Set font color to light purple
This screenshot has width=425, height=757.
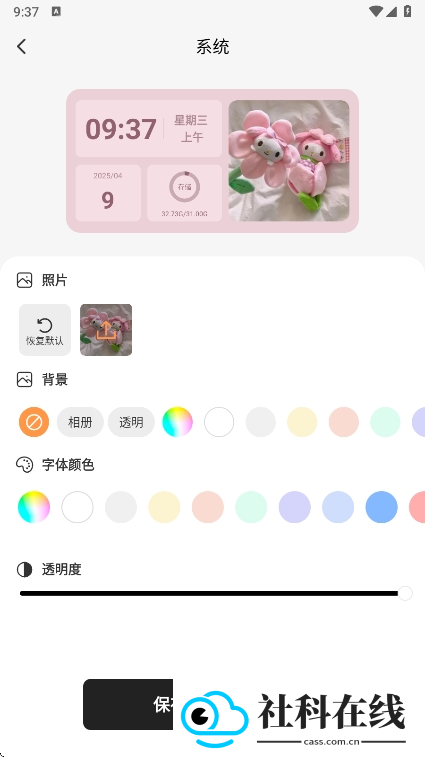[295, 507]
